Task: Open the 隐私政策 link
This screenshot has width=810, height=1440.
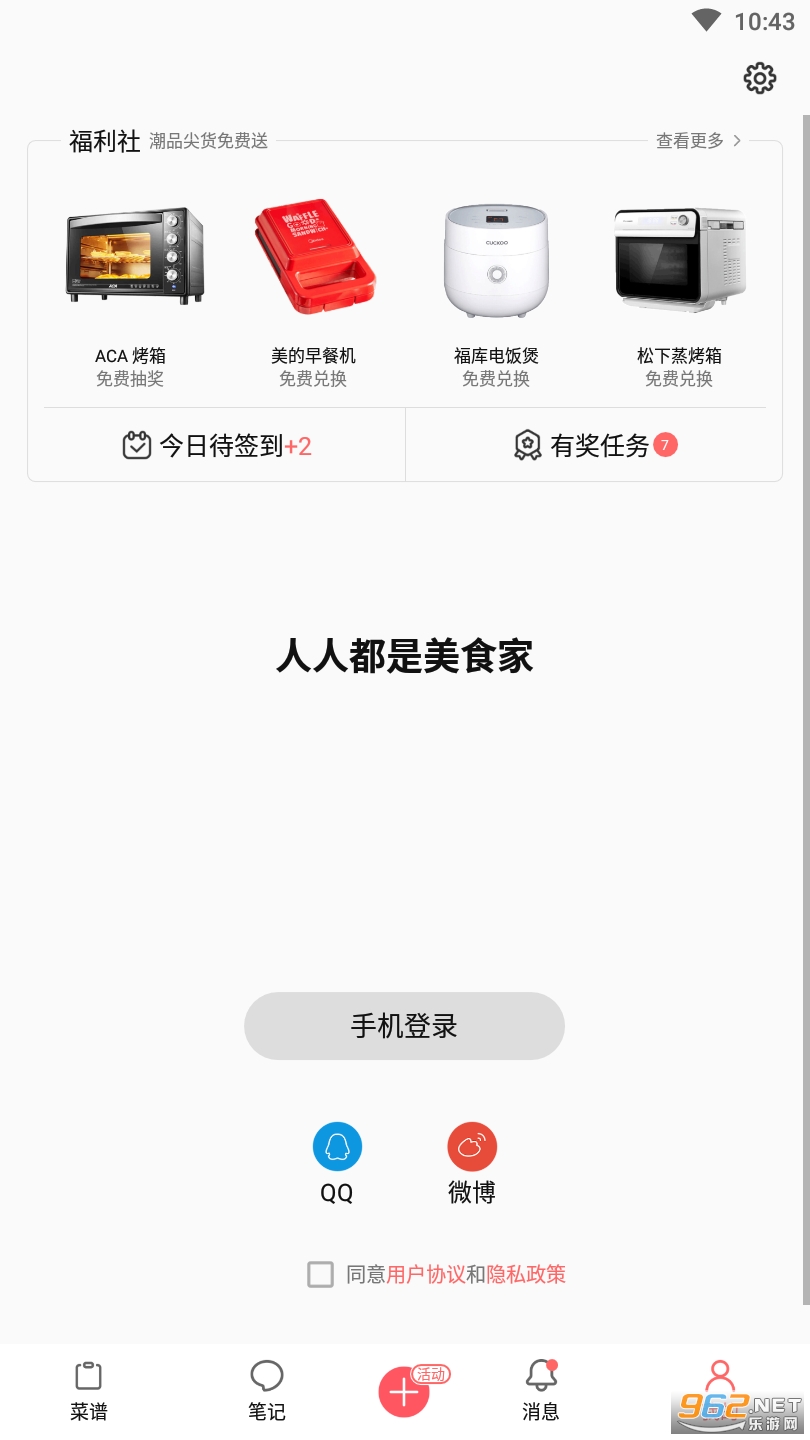Action: [526, 1274]
